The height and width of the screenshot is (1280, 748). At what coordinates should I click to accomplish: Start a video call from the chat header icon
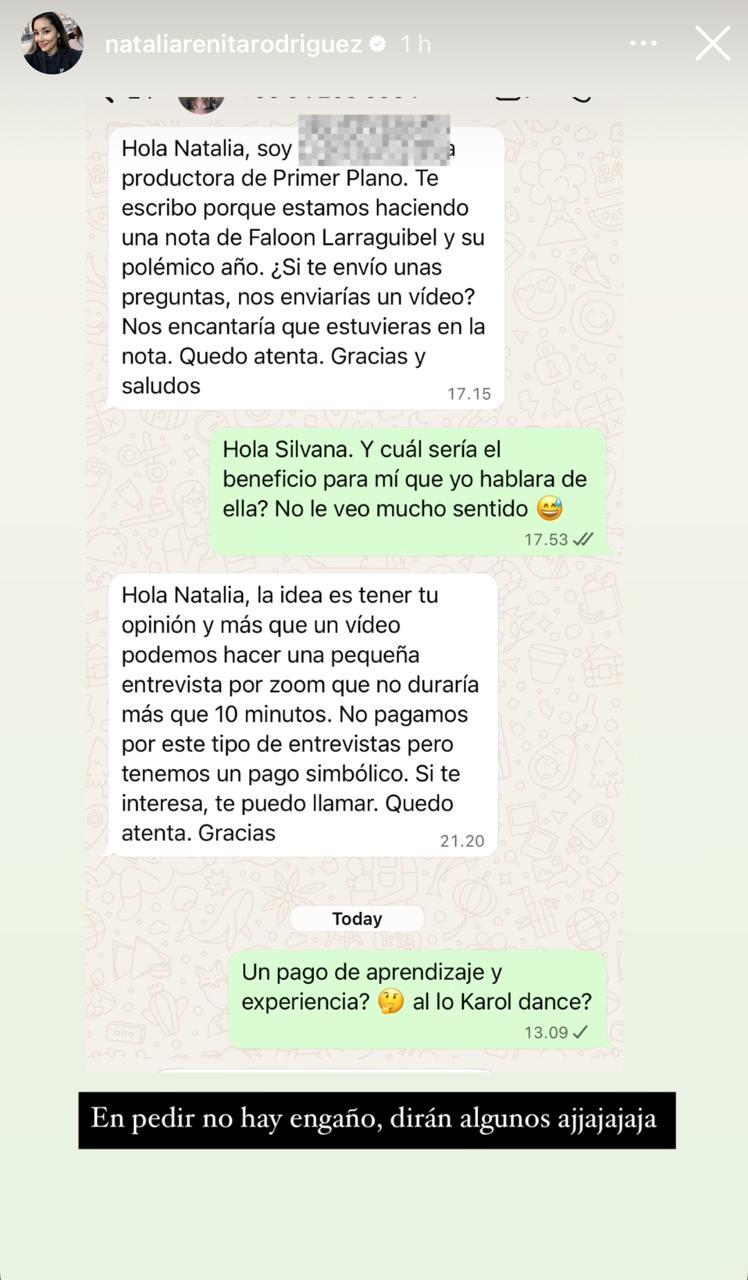tap(509, 93)
